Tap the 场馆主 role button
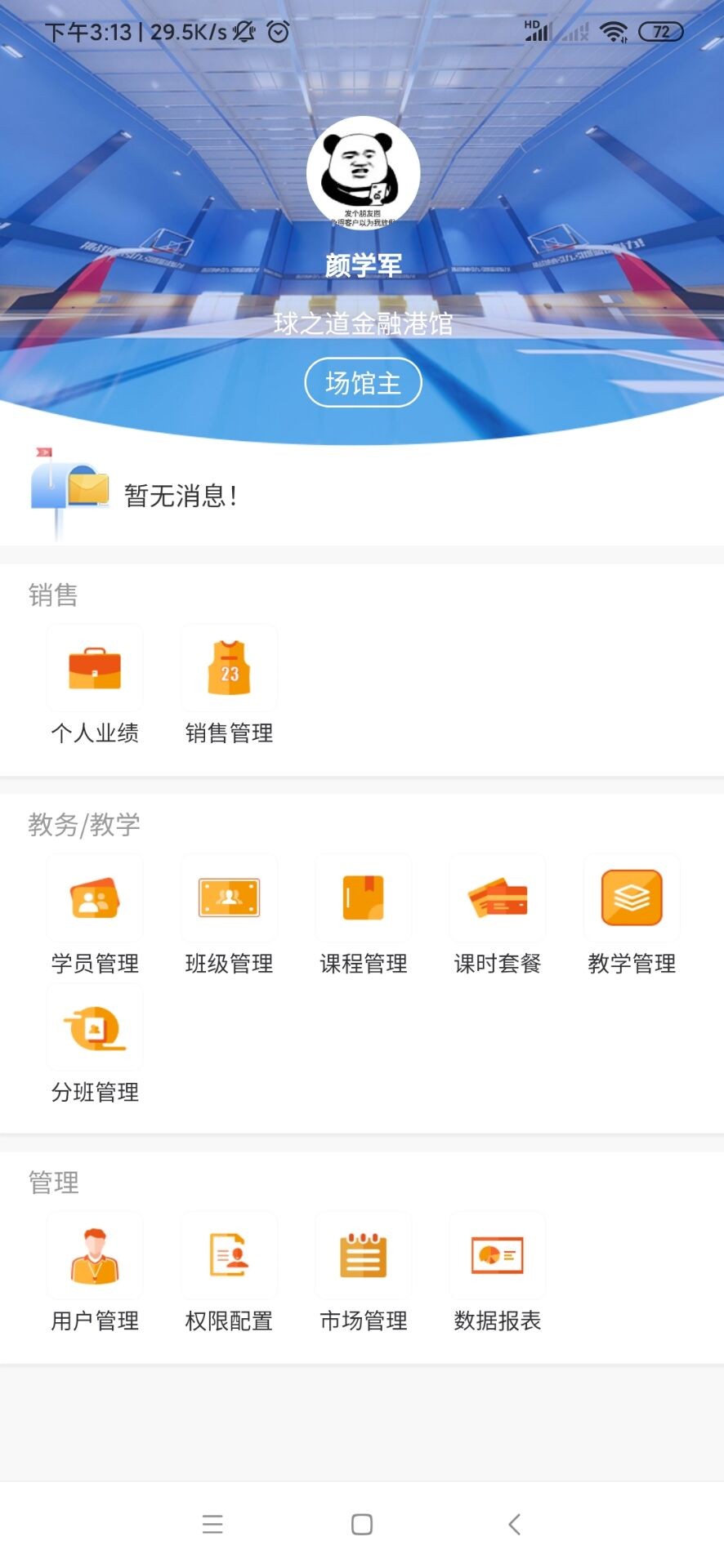 (363, 382)
